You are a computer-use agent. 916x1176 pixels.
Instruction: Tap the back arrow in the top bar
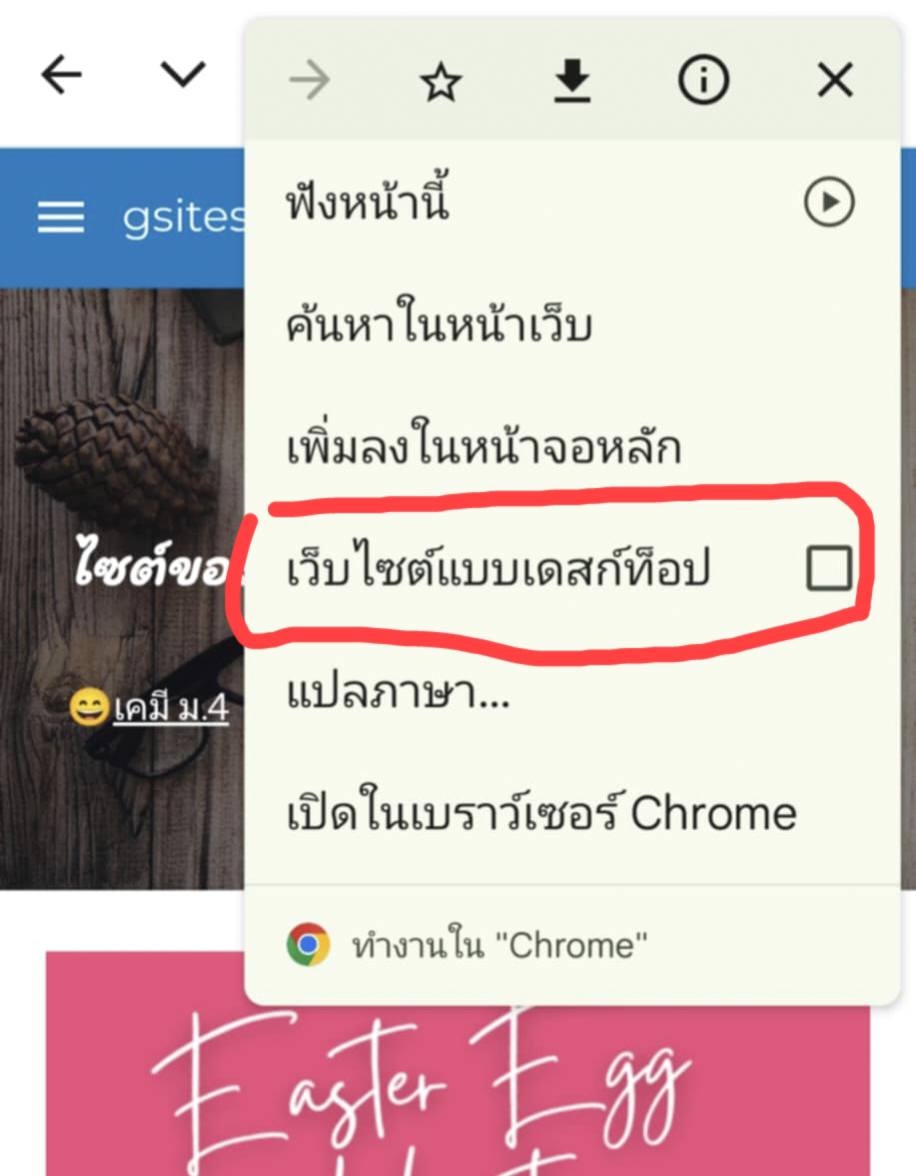62,76
